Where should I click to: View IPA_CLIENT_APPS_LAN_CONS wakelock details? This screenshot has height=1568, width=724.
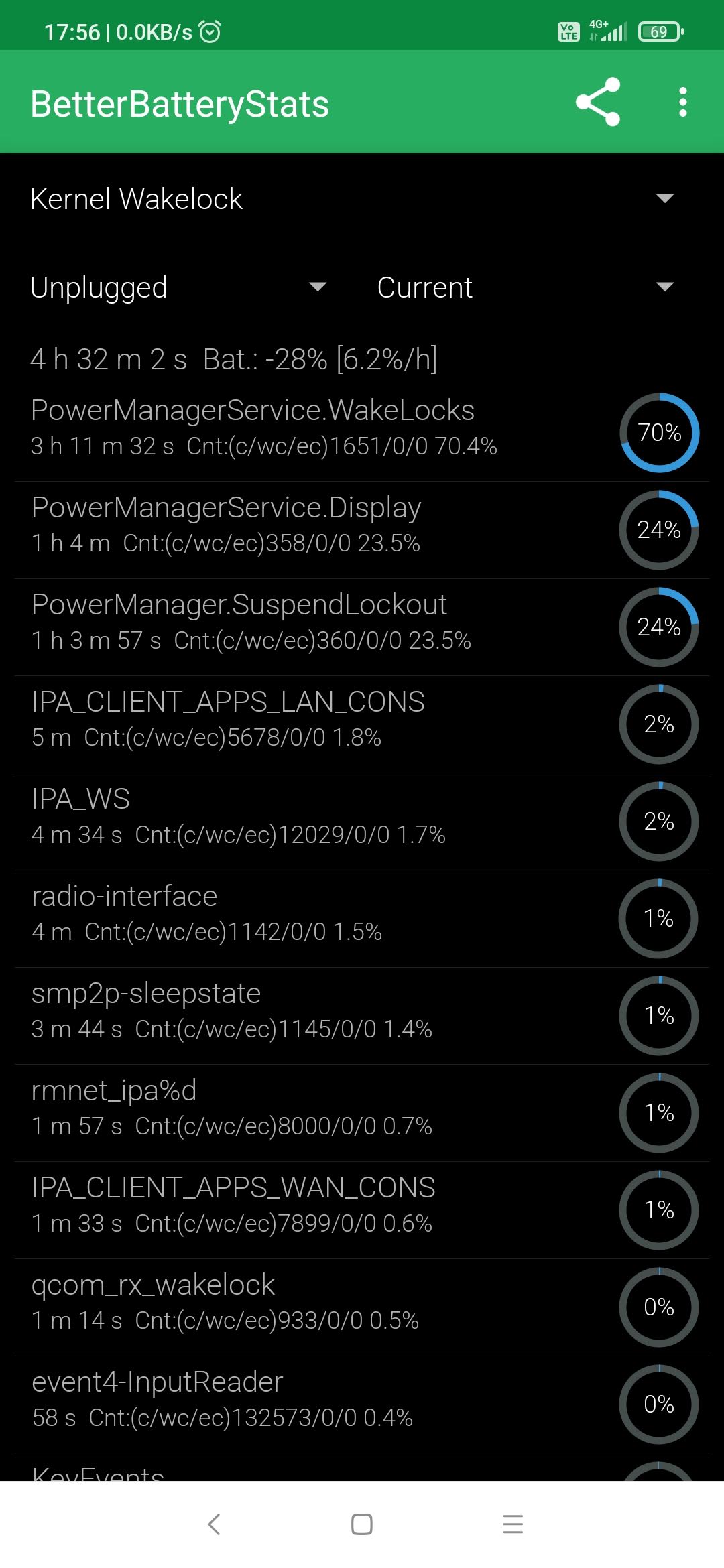click(322, 719)
